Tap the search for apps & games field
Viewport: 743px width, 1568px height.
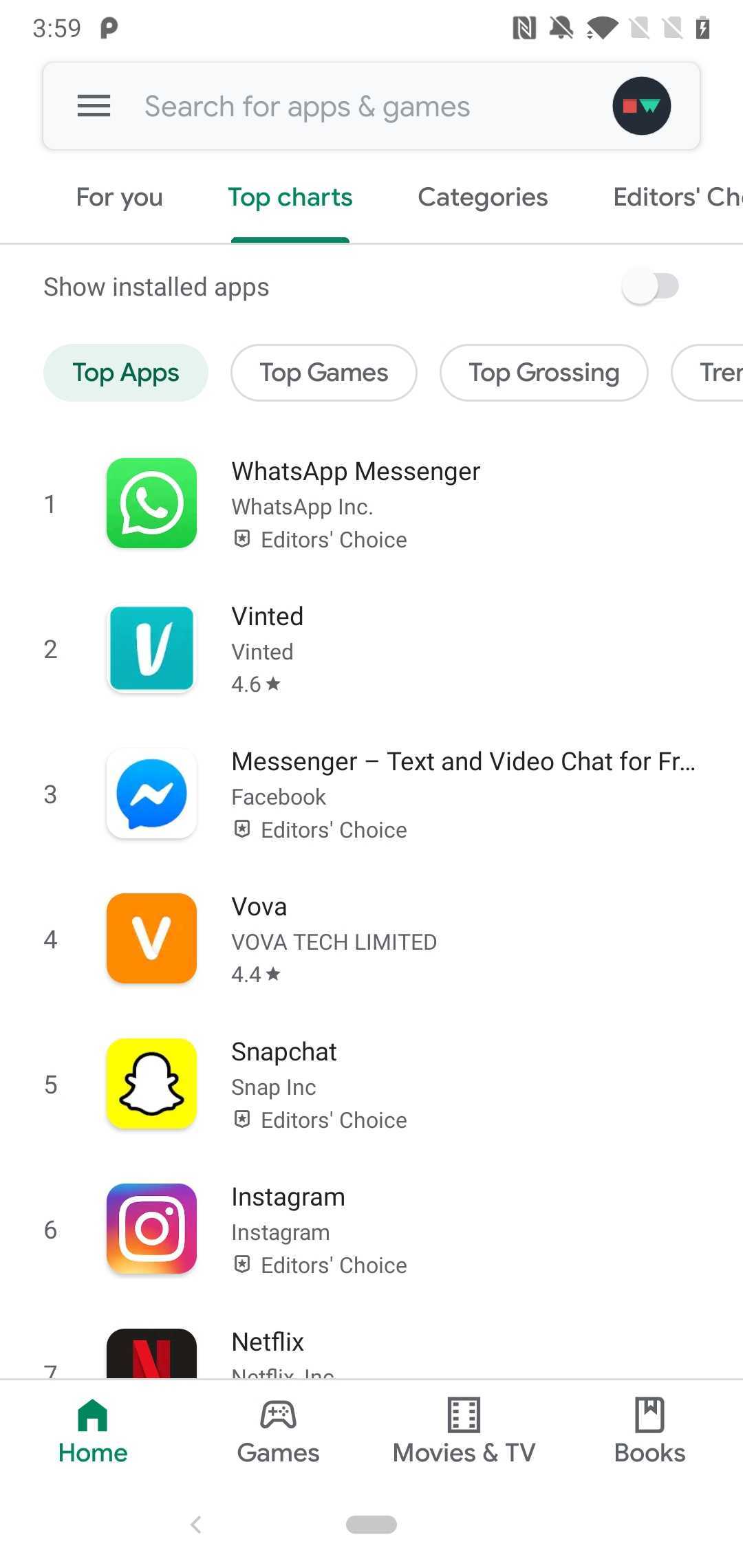click(x=371, y=106)
